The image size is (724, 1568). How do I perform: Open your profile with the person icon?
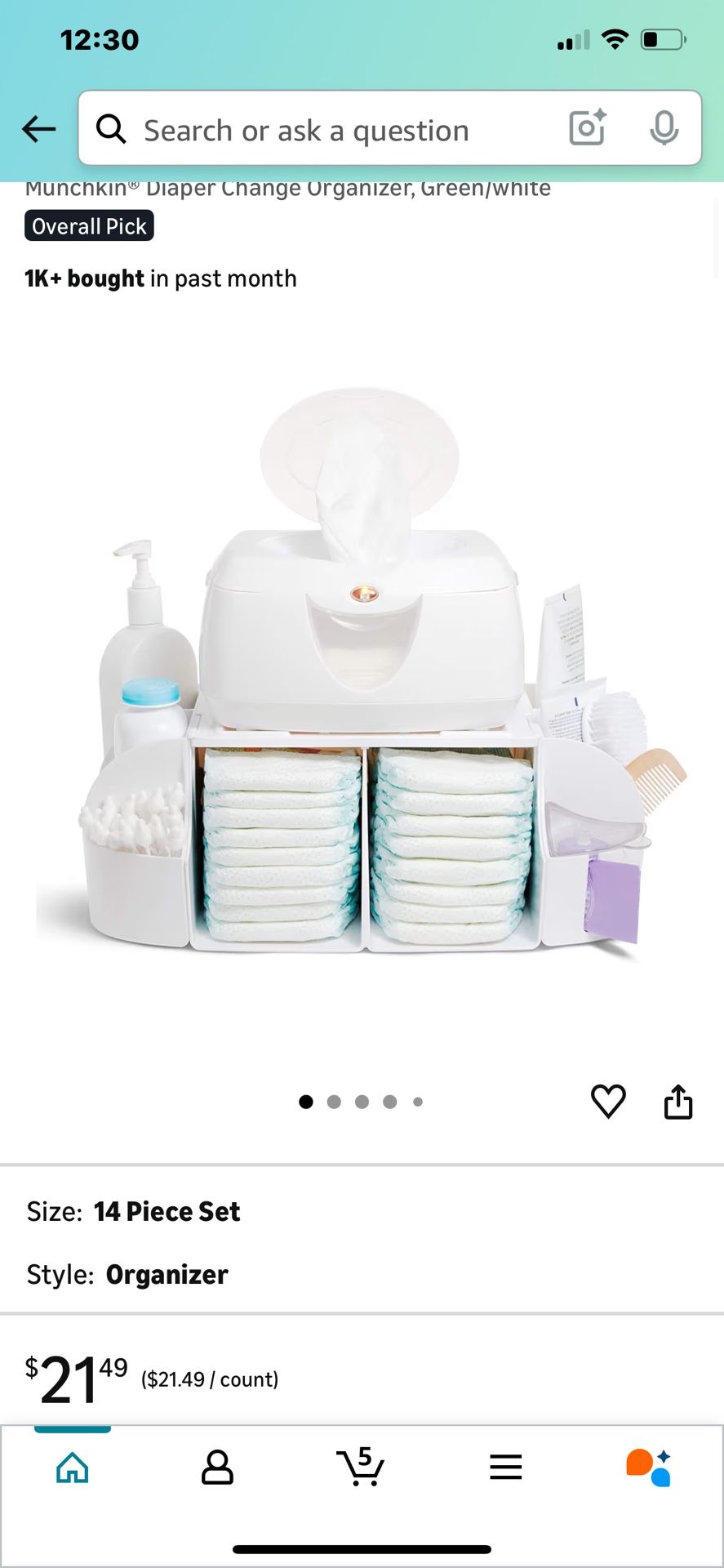[x=215, y=1468]
